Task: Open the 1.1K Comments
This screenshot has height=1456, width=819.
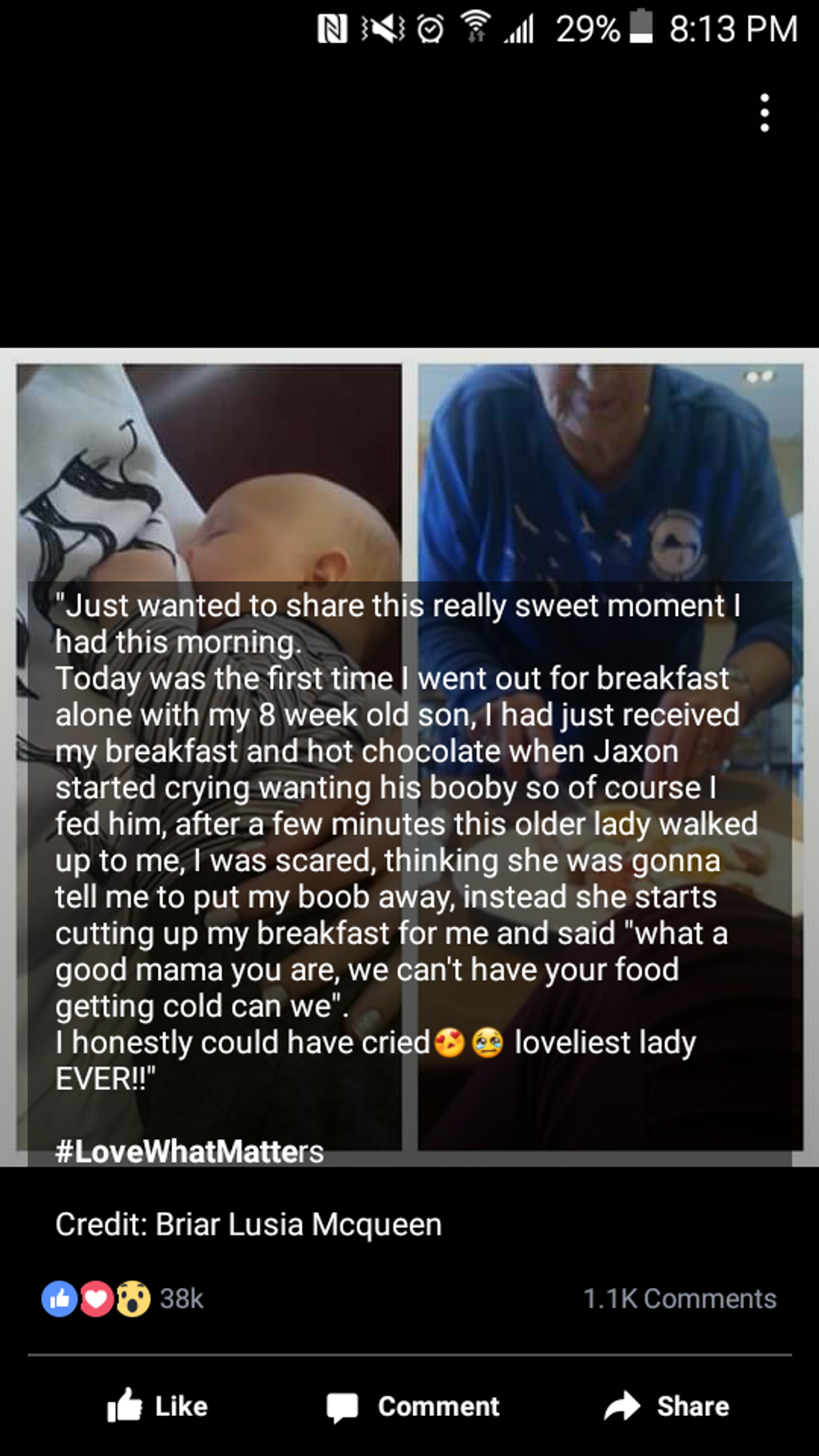Action: [679, 1299]
